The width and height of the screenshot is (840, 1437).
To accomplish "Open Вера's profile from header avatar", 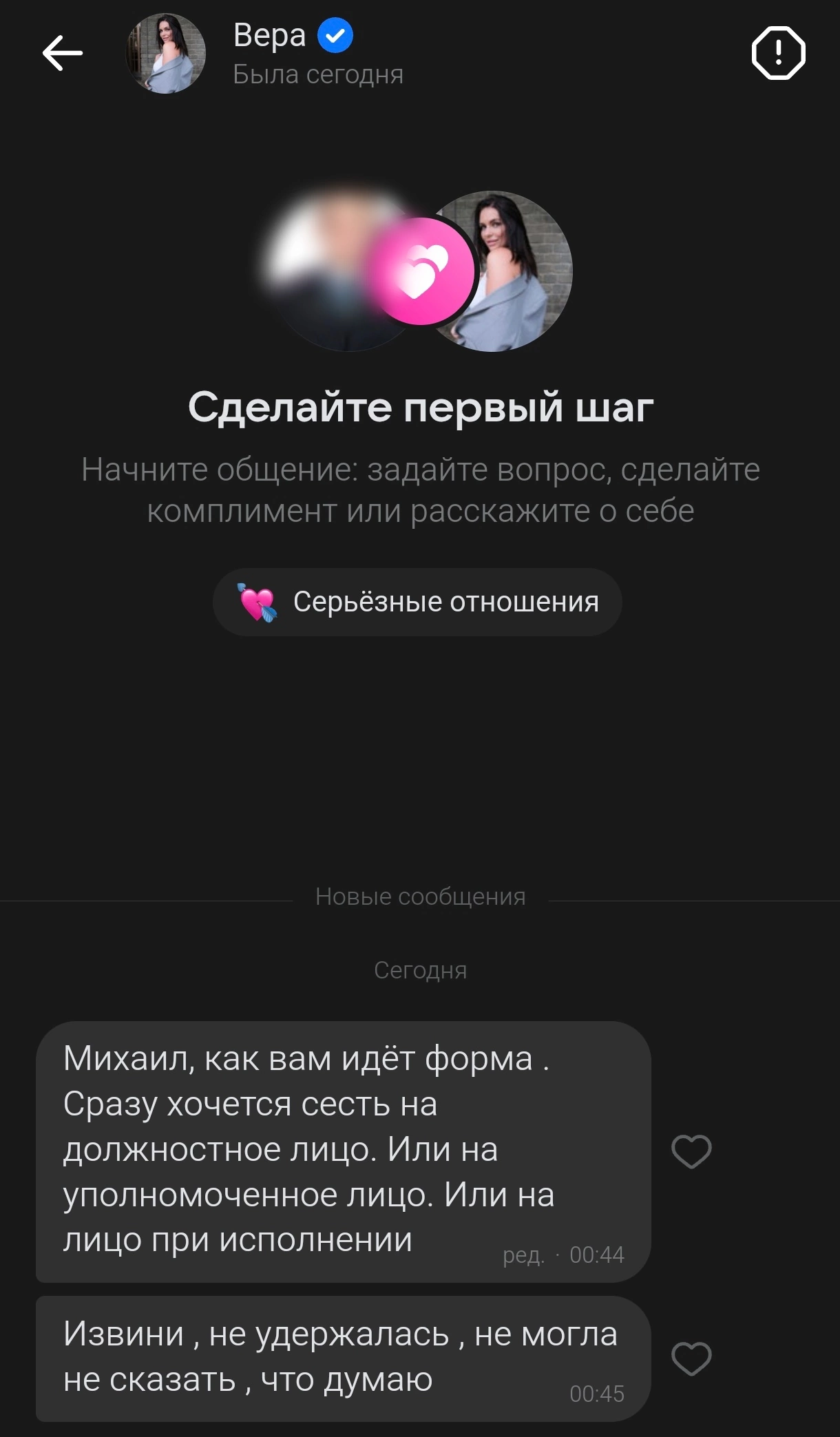I will pyautogui.click(x=166, y=54).
